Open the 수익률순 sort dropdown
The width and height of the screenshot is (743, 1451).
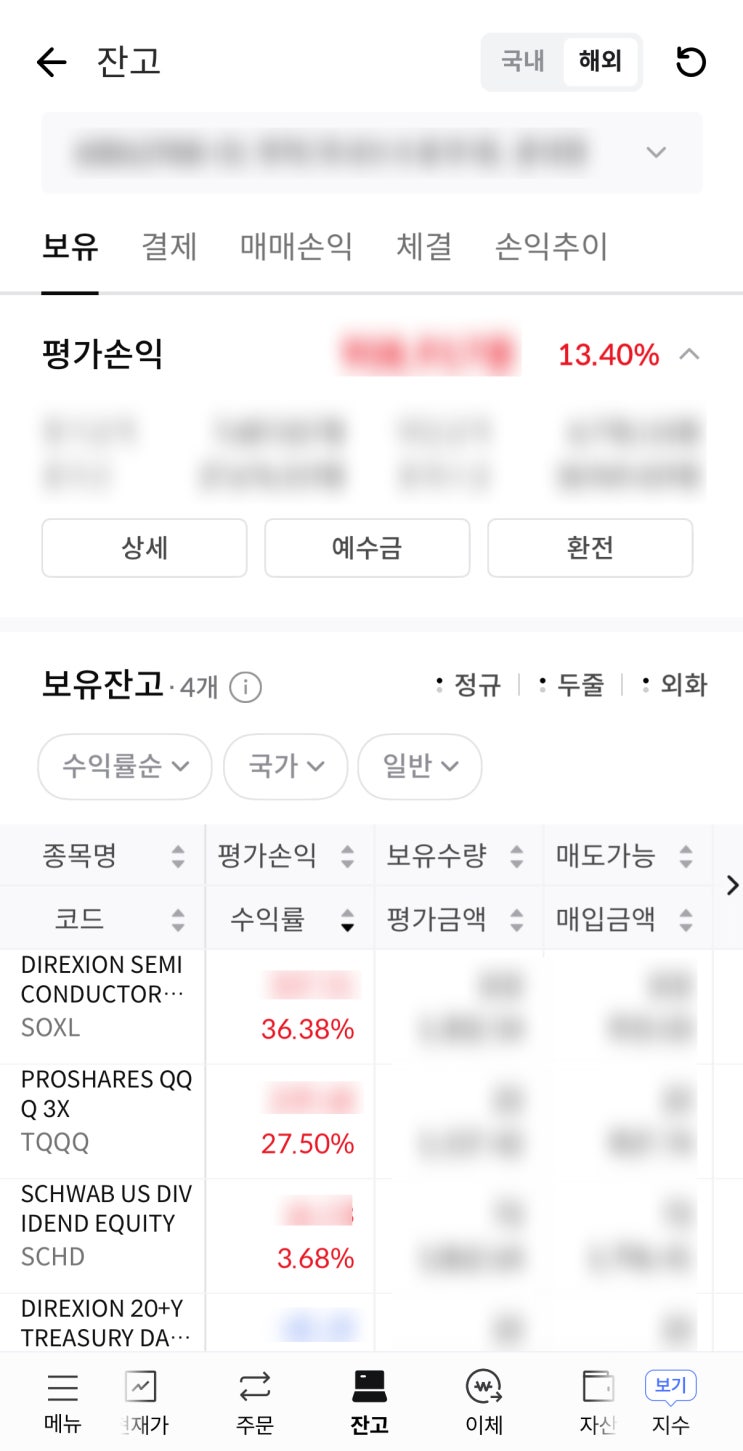point(124,766)
